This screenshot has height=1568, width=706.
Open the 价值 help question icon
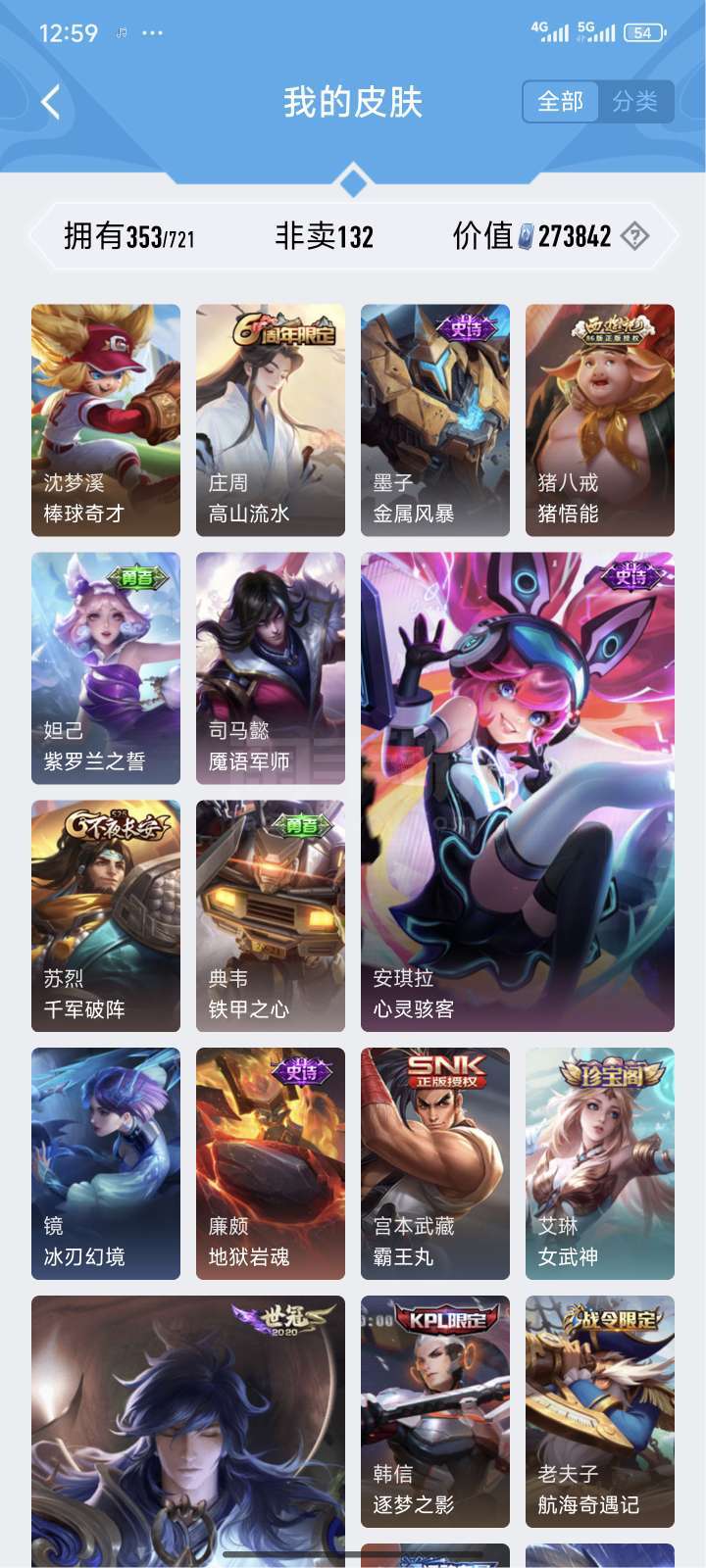(x=635, y=236)
